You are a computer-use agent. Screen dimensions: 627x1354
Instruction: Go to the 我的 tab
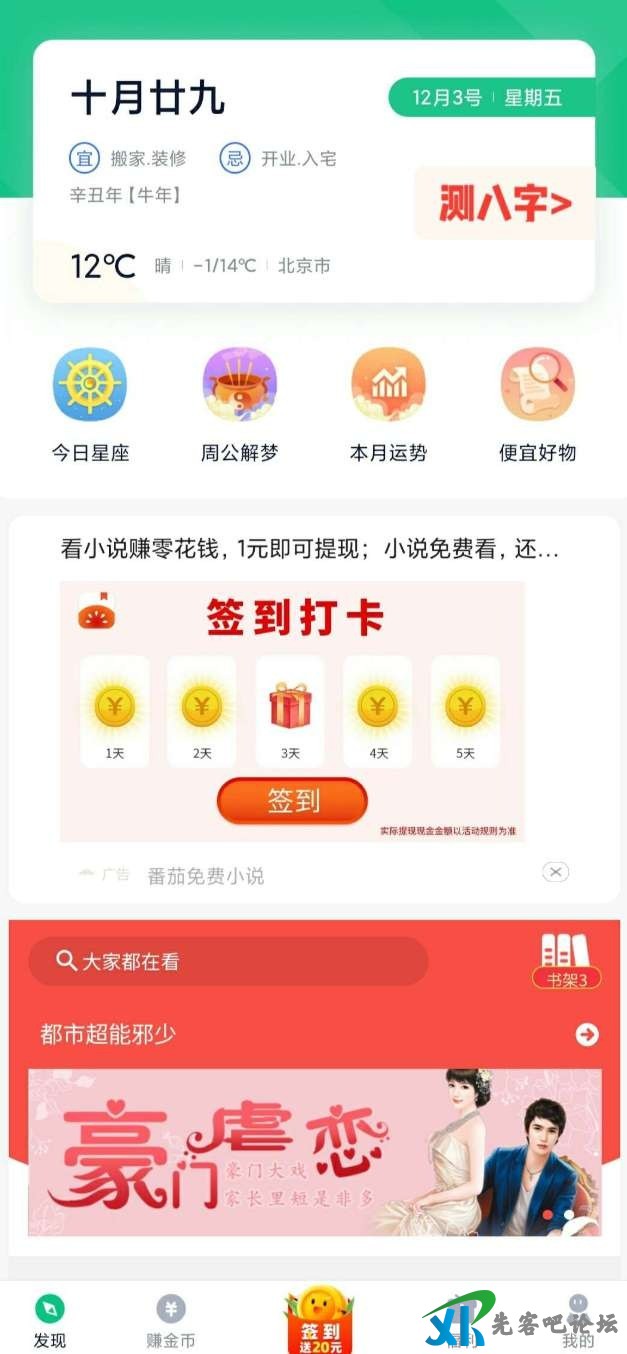(x=577, y=1320)
